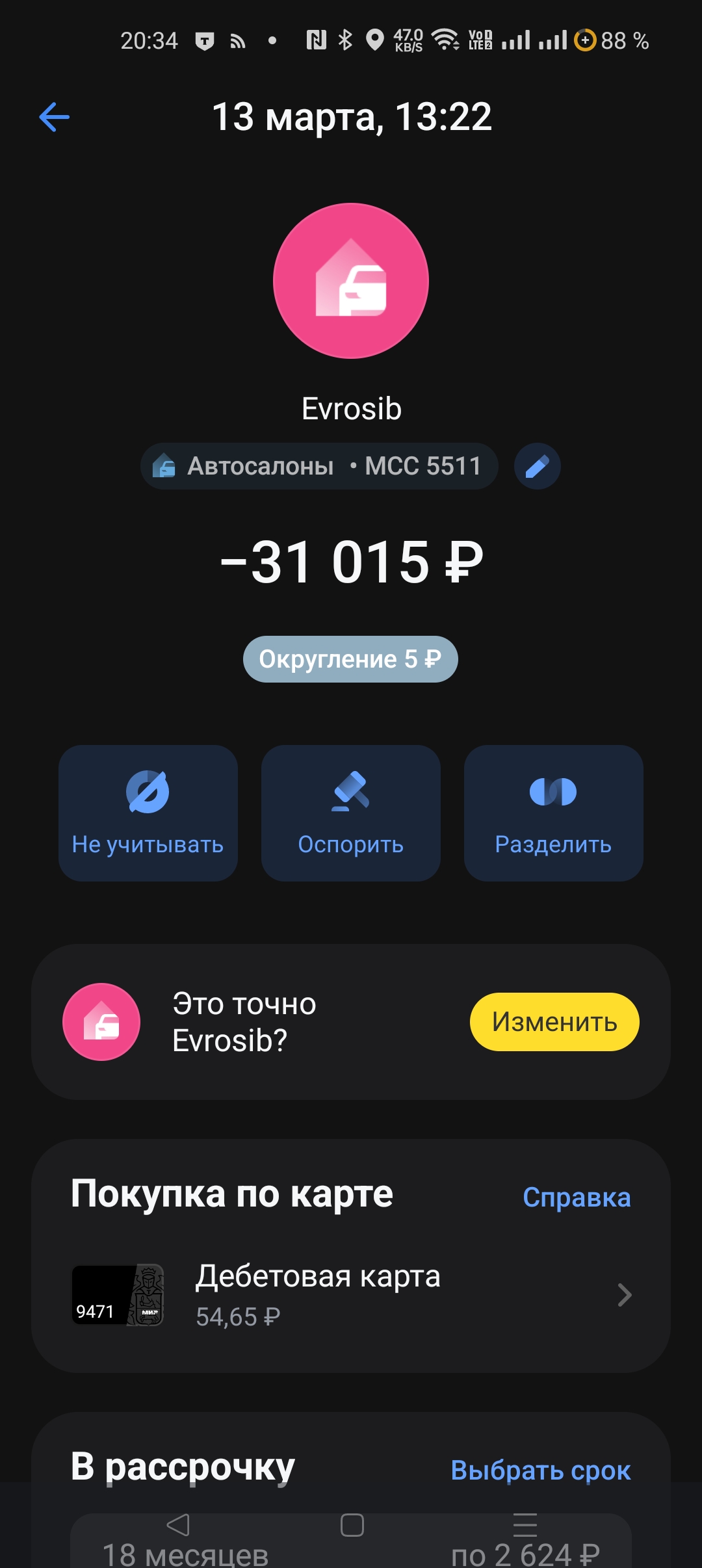
Task: Open the Дебетовая карта 9471 row
Action: tap(351, 1295)
